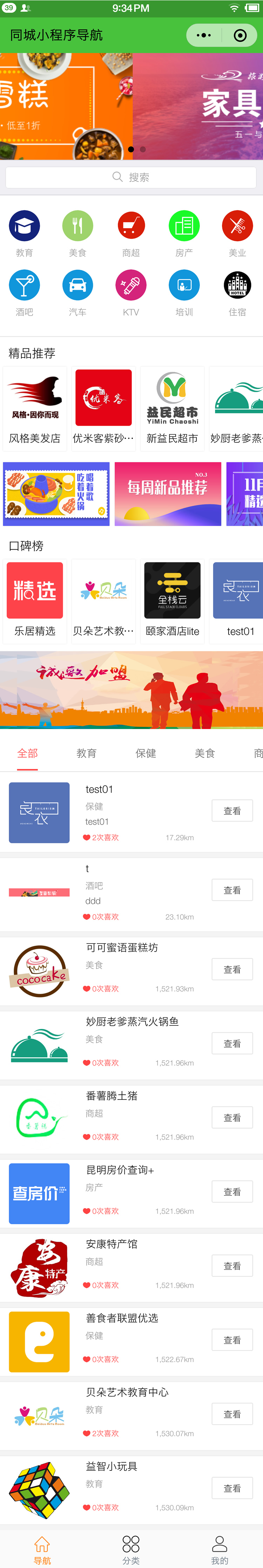Switch to the 分类 bottom tab

131,1550
